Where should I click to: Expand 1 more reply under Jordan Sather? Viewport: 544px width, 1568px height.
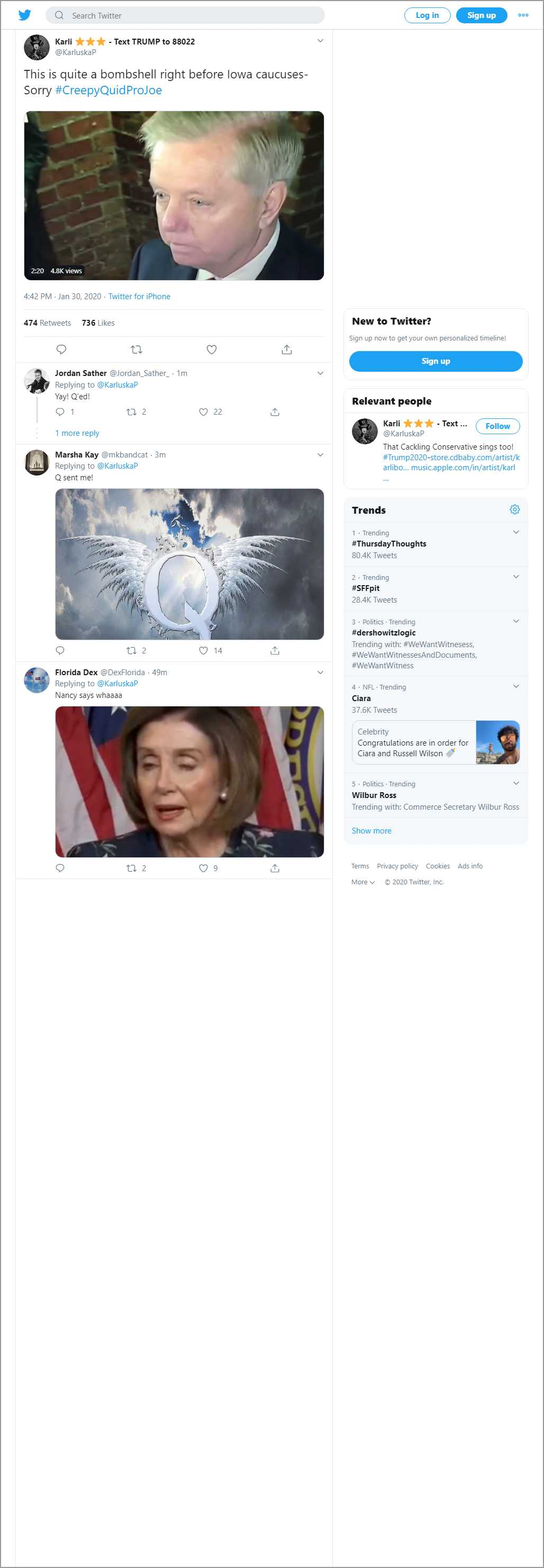tap(77, 433)
